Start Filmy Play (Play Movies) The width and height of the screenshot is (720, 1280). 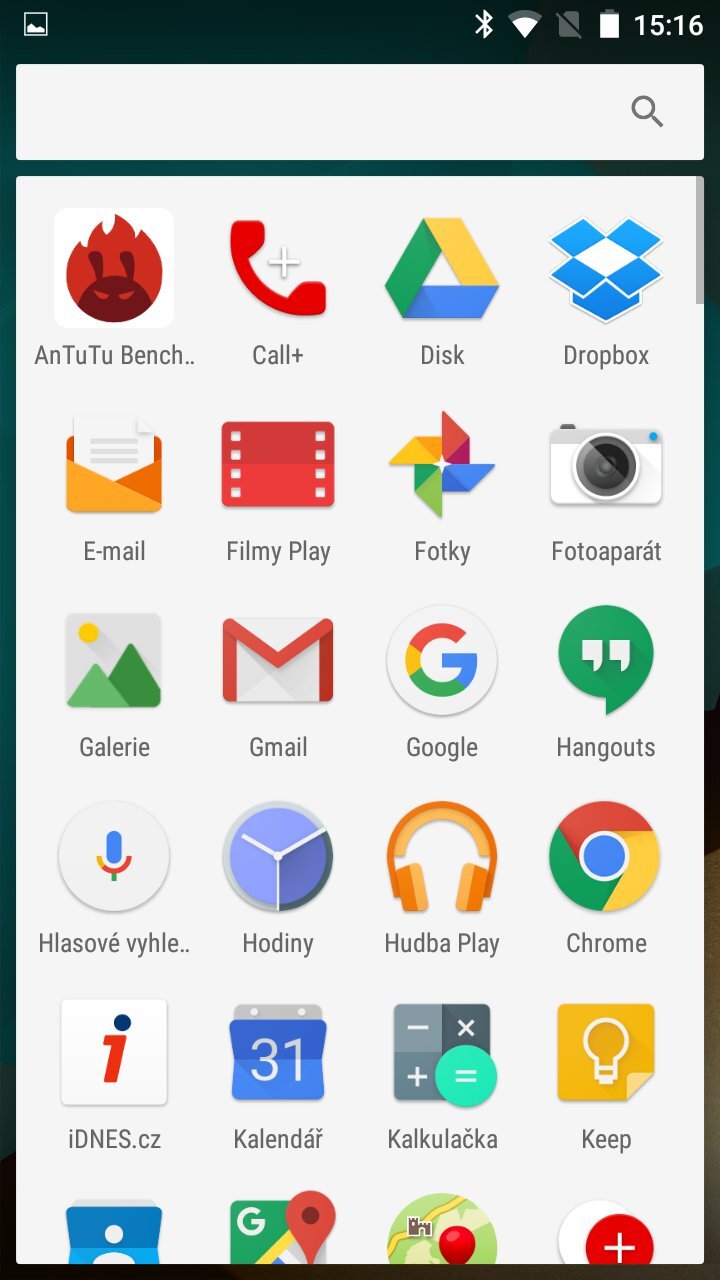[x=277, y=463]
